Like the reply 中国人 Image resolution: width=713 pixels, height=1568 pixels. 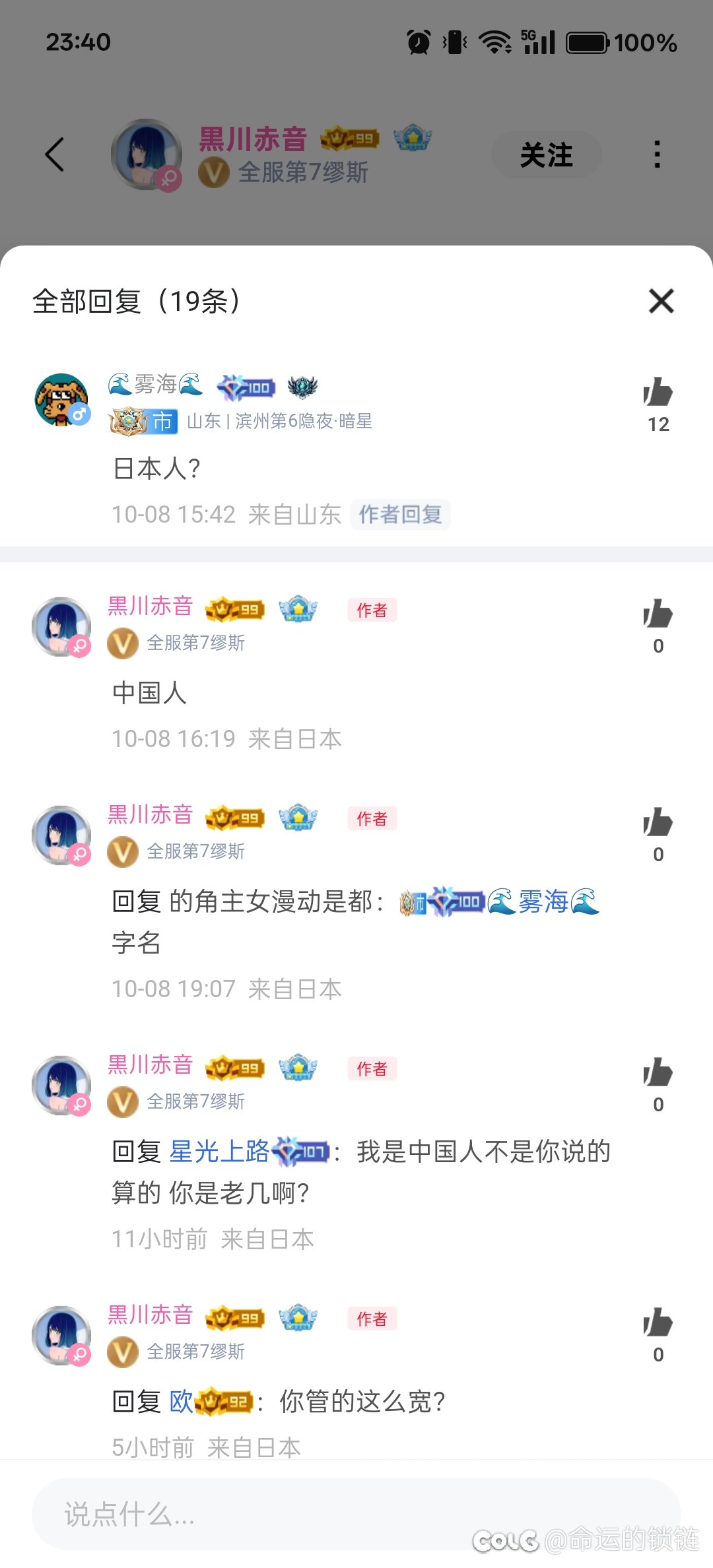pyautogui.click(x=658, y=614)
